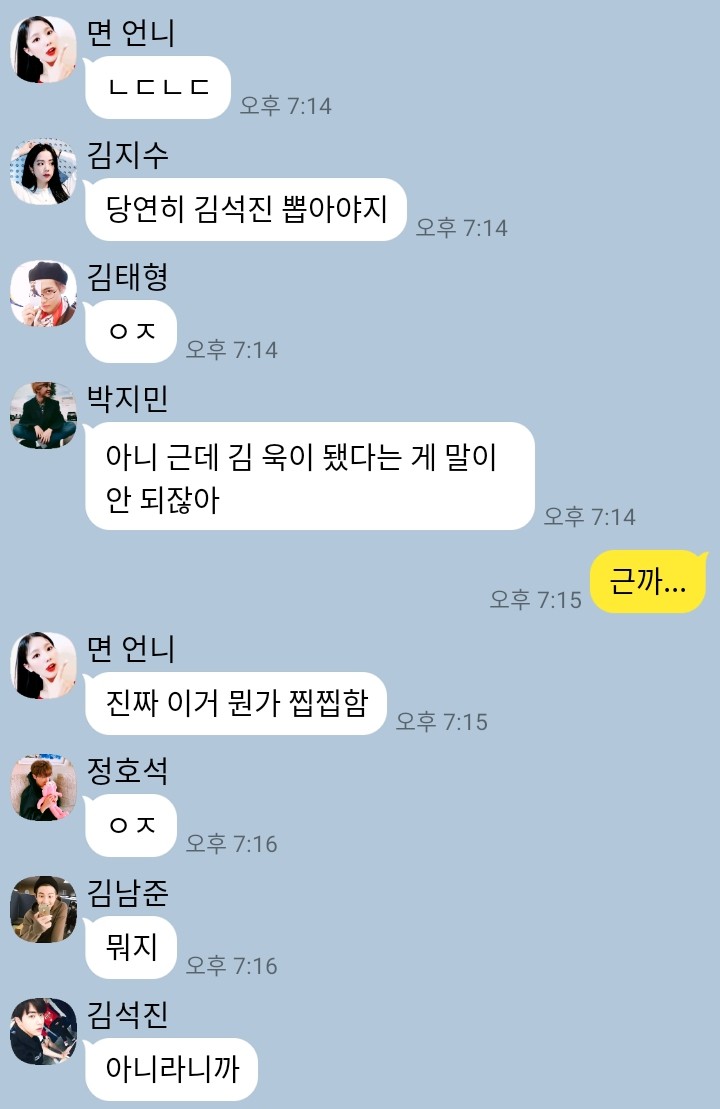Open 면 언니's avatar next to 진짜 이거 뭔가 찝찝함
This screenshot has width=720, height=1109.
[x=43, y=665]
